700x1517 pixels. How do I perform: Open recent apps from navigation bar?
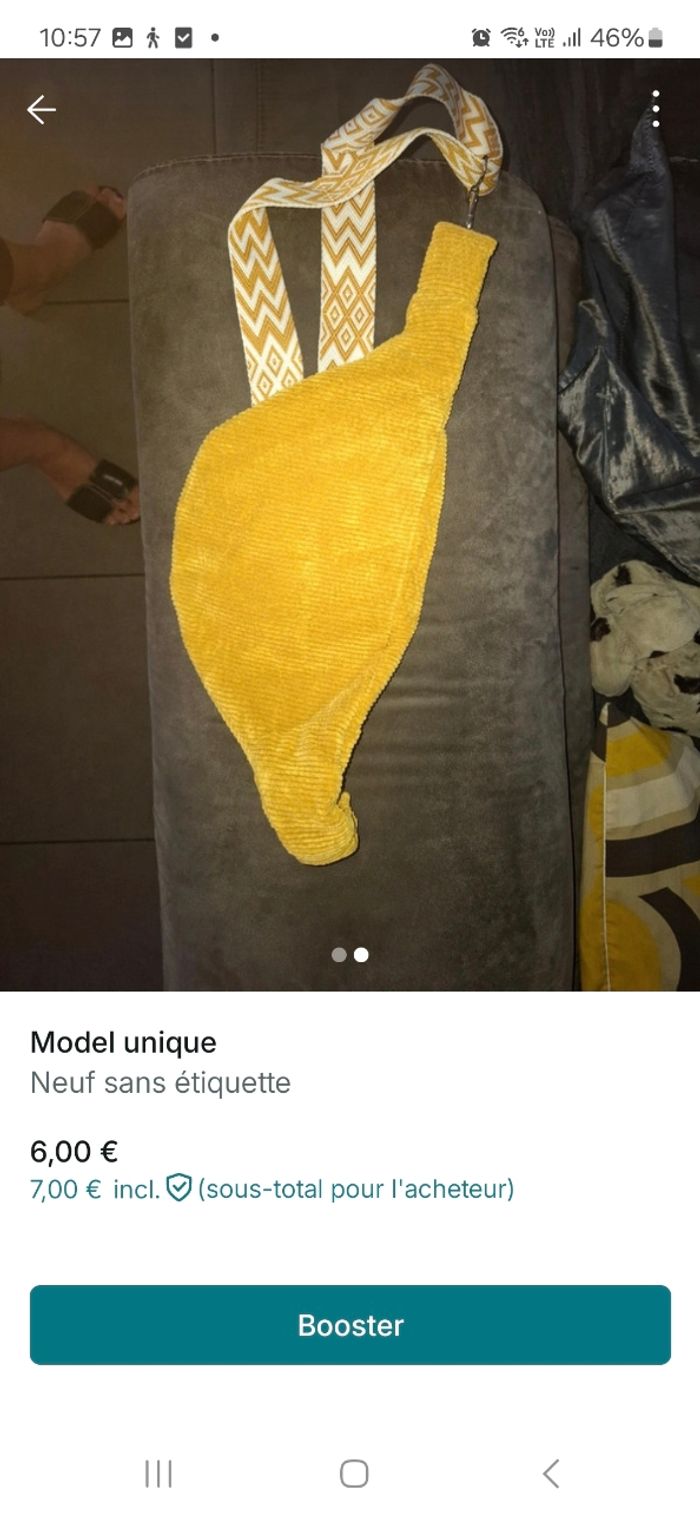coord(158,1473)
